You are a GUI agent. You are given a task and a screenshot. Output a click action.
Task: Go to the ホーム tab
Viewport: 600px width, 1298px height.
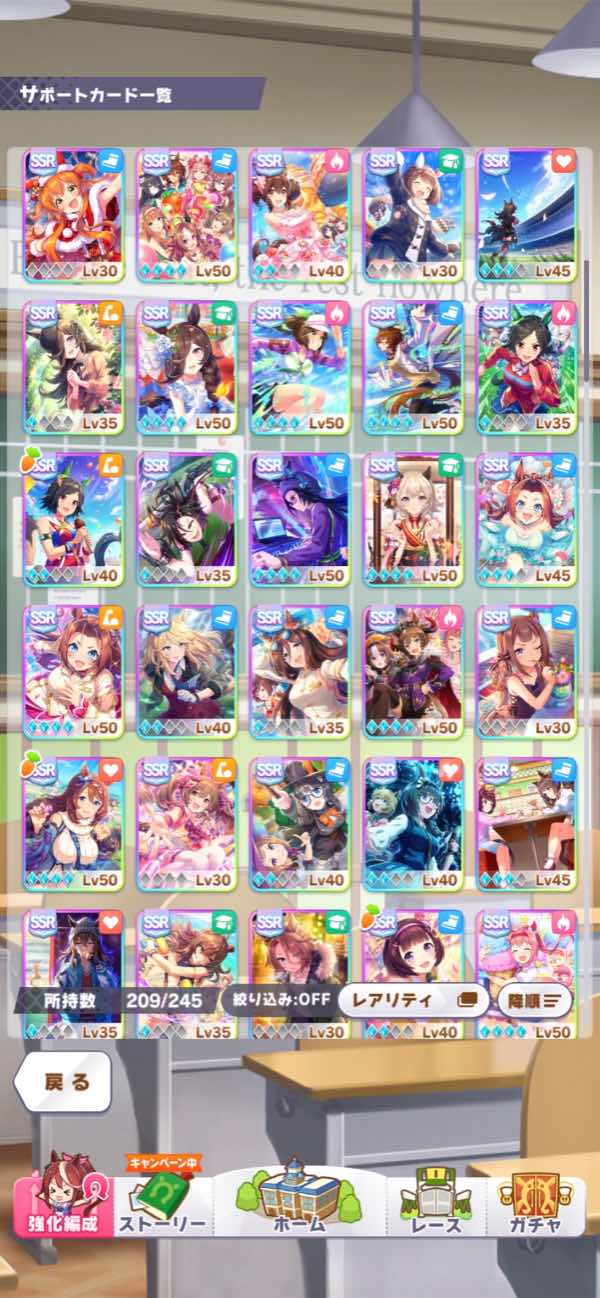tap(298, 1200)
